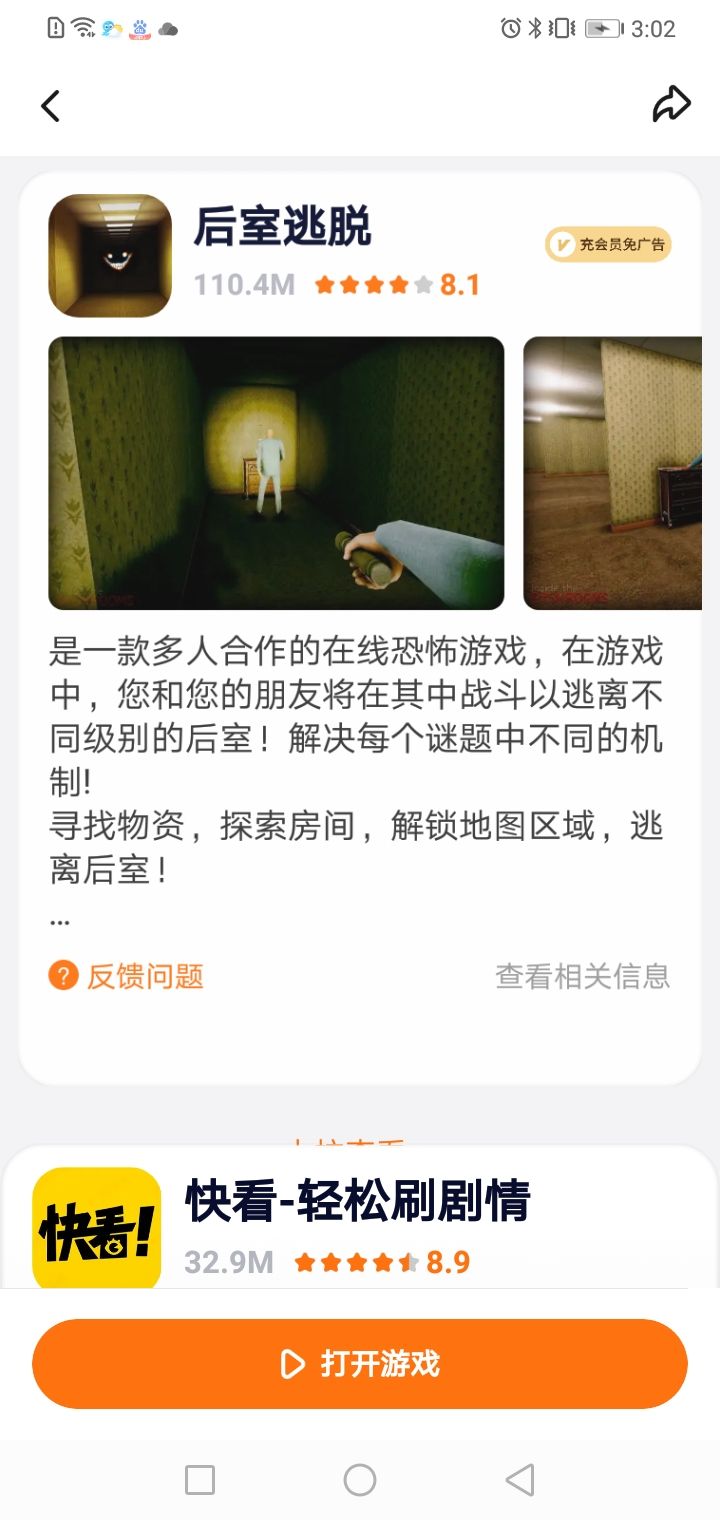This screenshot has width=720, height=1520.
Task: Open the recent apps overview
Action: 200,1480
